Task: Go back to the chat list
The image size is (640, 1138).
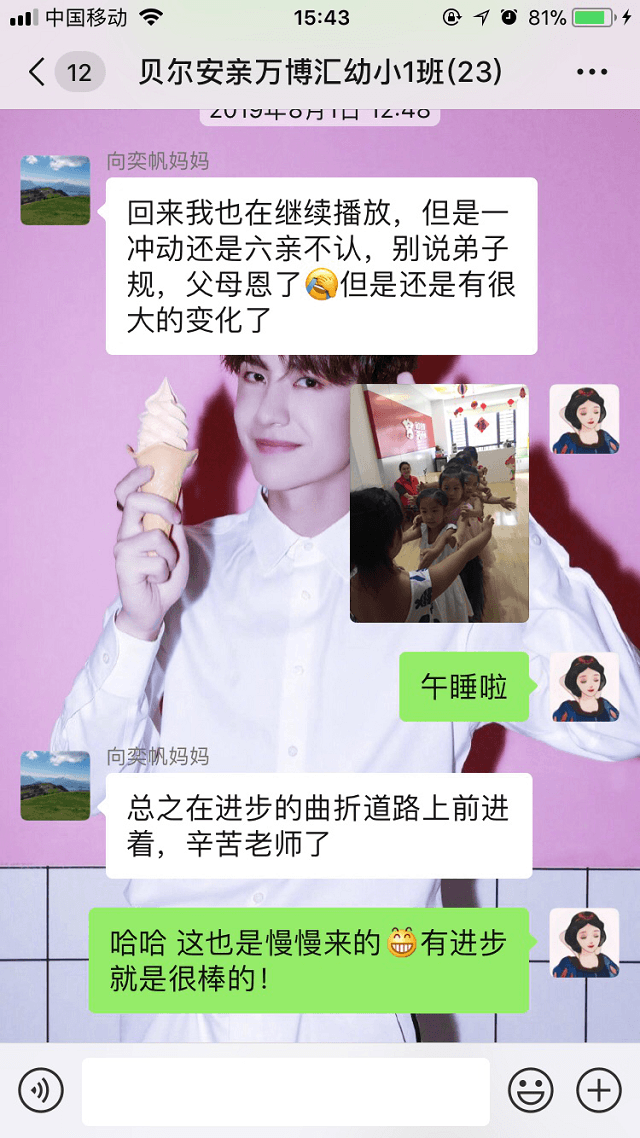Action: click(40, 72)
